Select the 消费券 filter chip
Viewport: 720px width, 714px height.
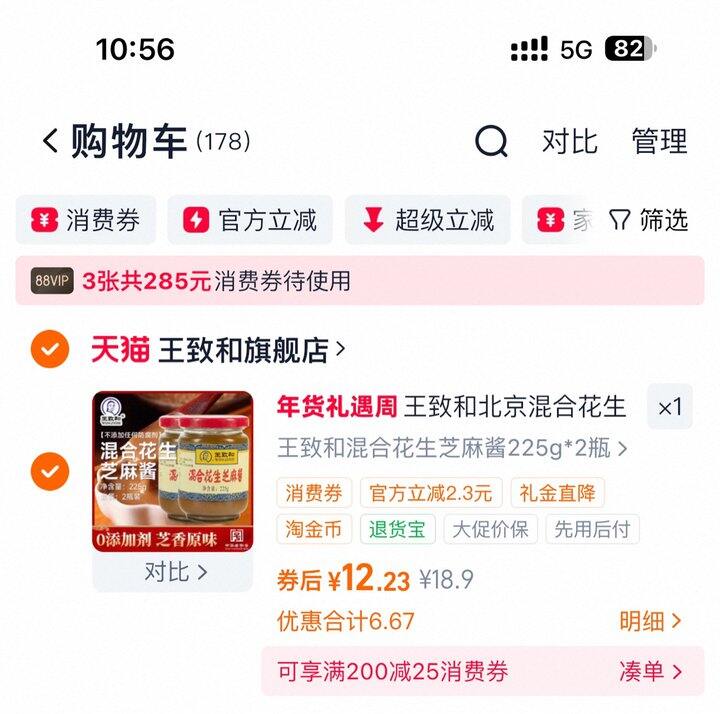click(86, 220)
